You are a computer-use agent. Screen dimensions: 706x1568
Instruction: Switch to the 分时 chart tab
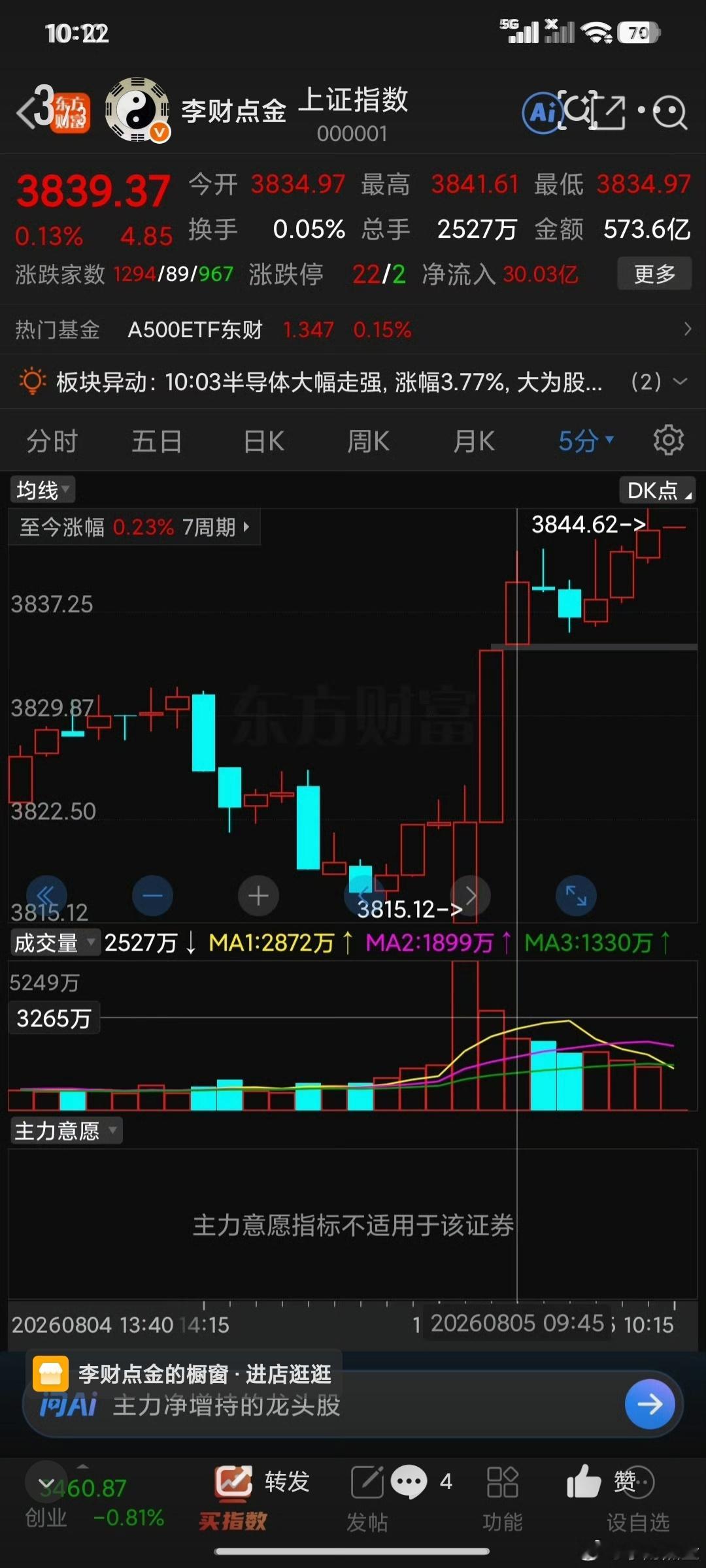pyautogui.click(x=52, y=441)
